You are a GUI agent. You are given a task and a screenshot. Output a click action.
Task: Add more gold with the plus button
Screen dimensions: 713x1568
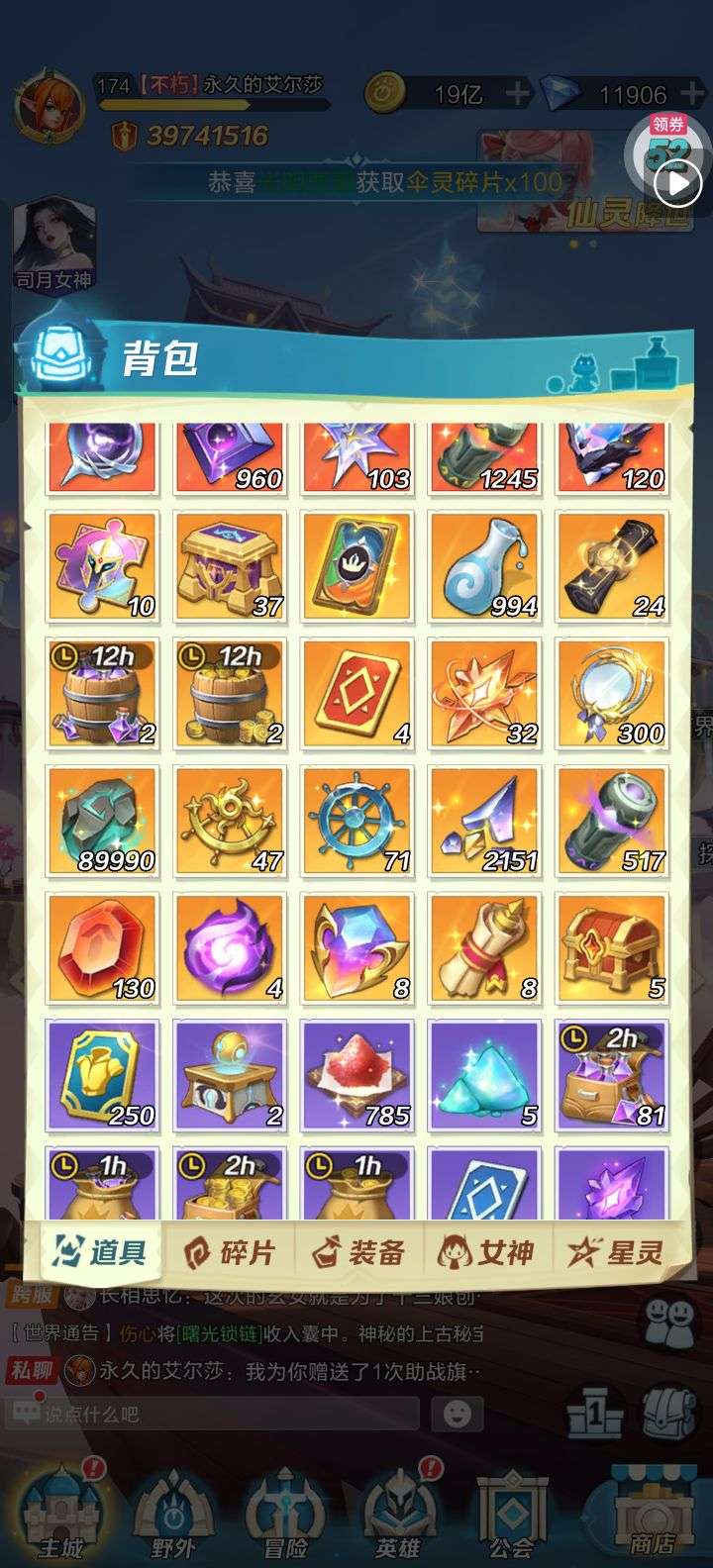pyautogui.click(x=518, y=94)
